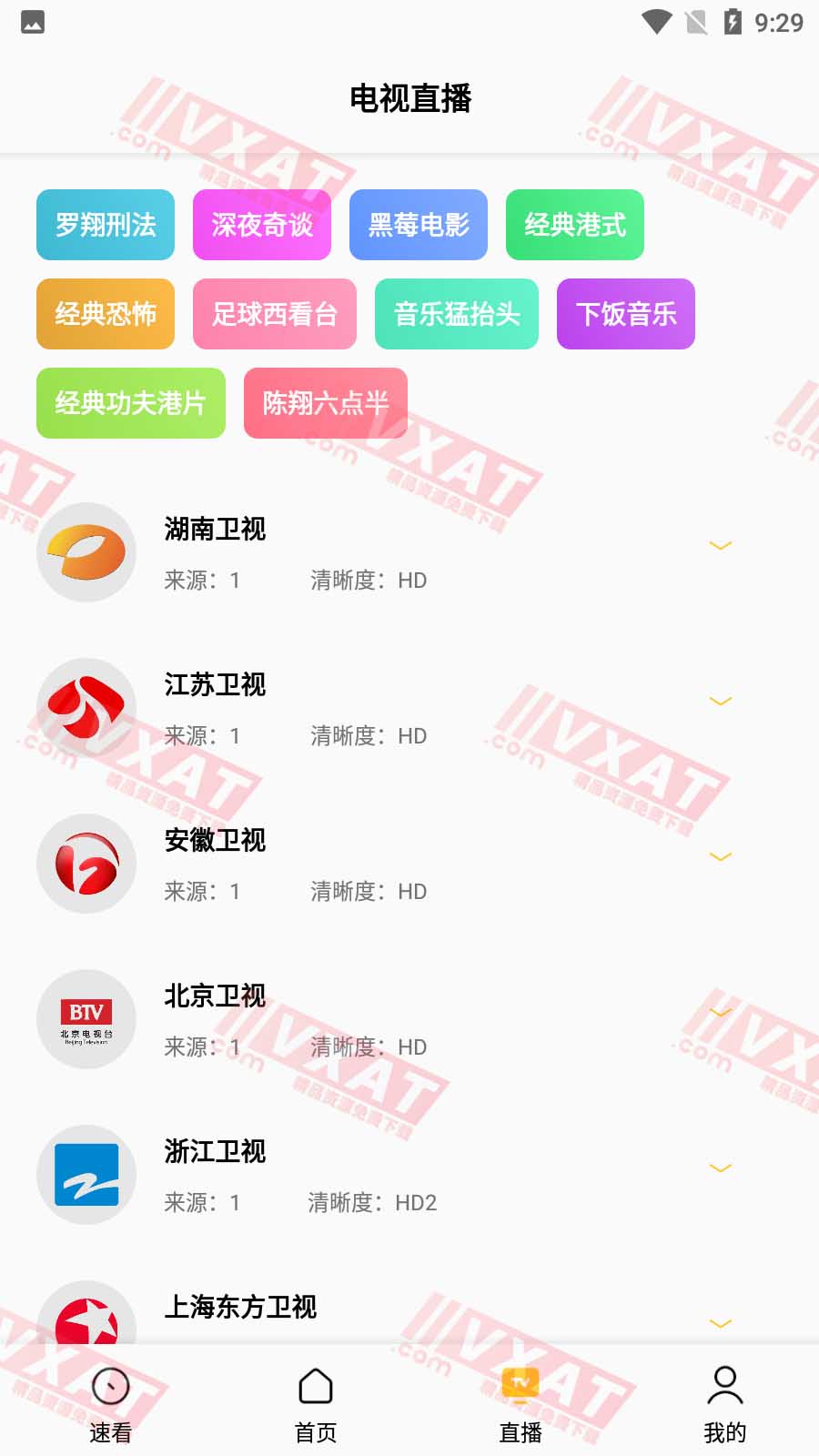Open the 音乐猛抬头 channel chip
The width and height of the screenshot is (819, 1456).
[x=457, y=314]
